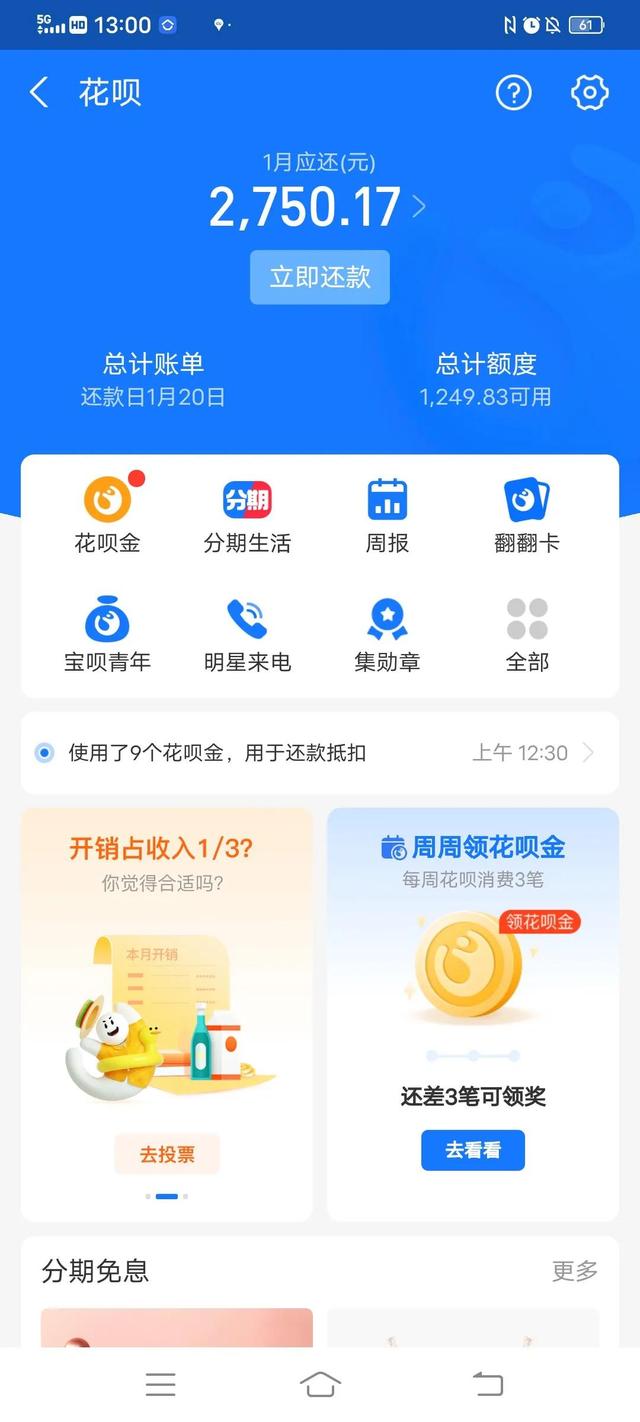Image resolution: width=640 pixels, height=1422 pixels.
Task: Go to the system home screen
Action: pos(320,1384)
